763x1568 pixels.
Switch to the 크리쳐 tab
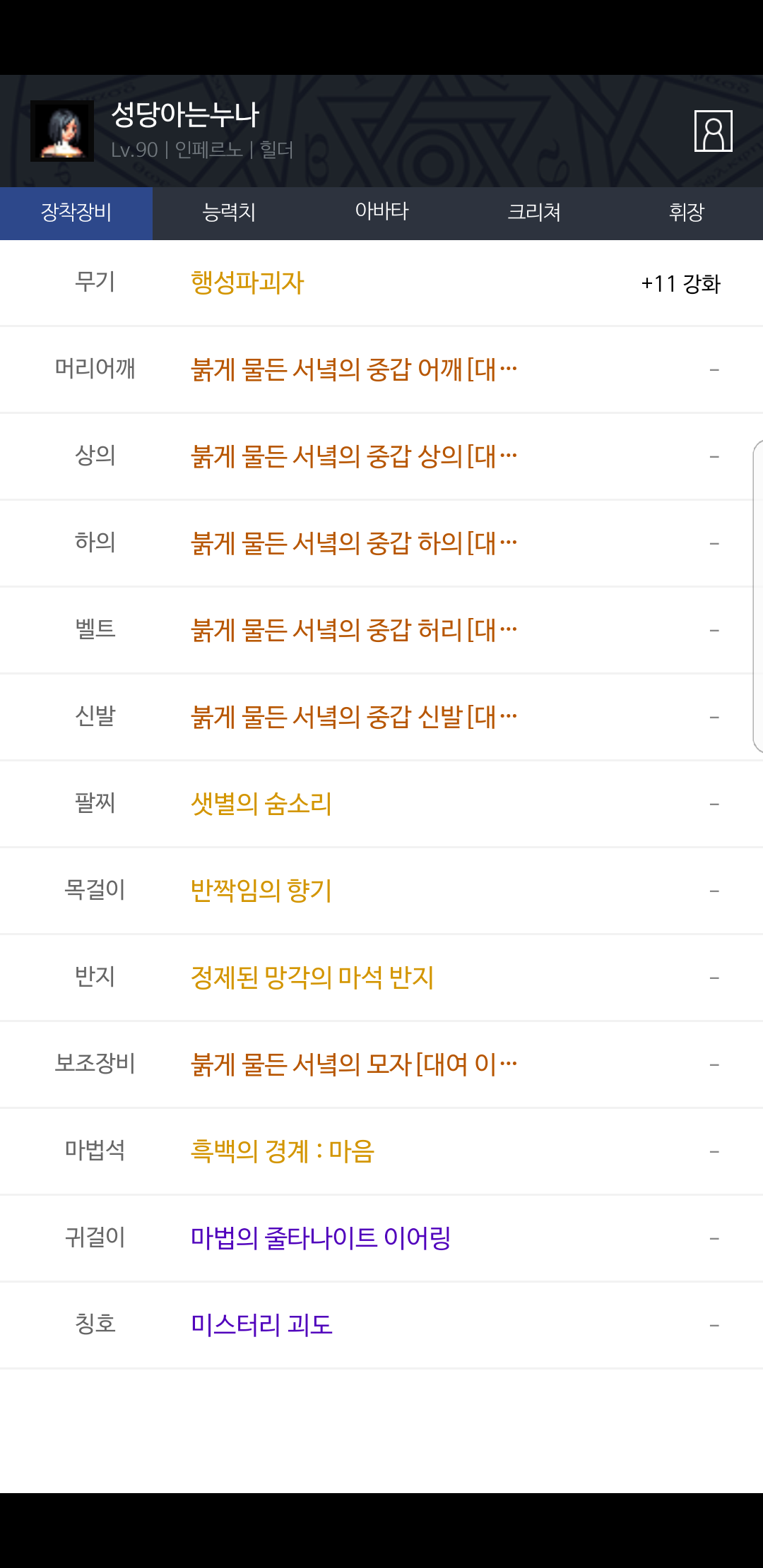534,213
